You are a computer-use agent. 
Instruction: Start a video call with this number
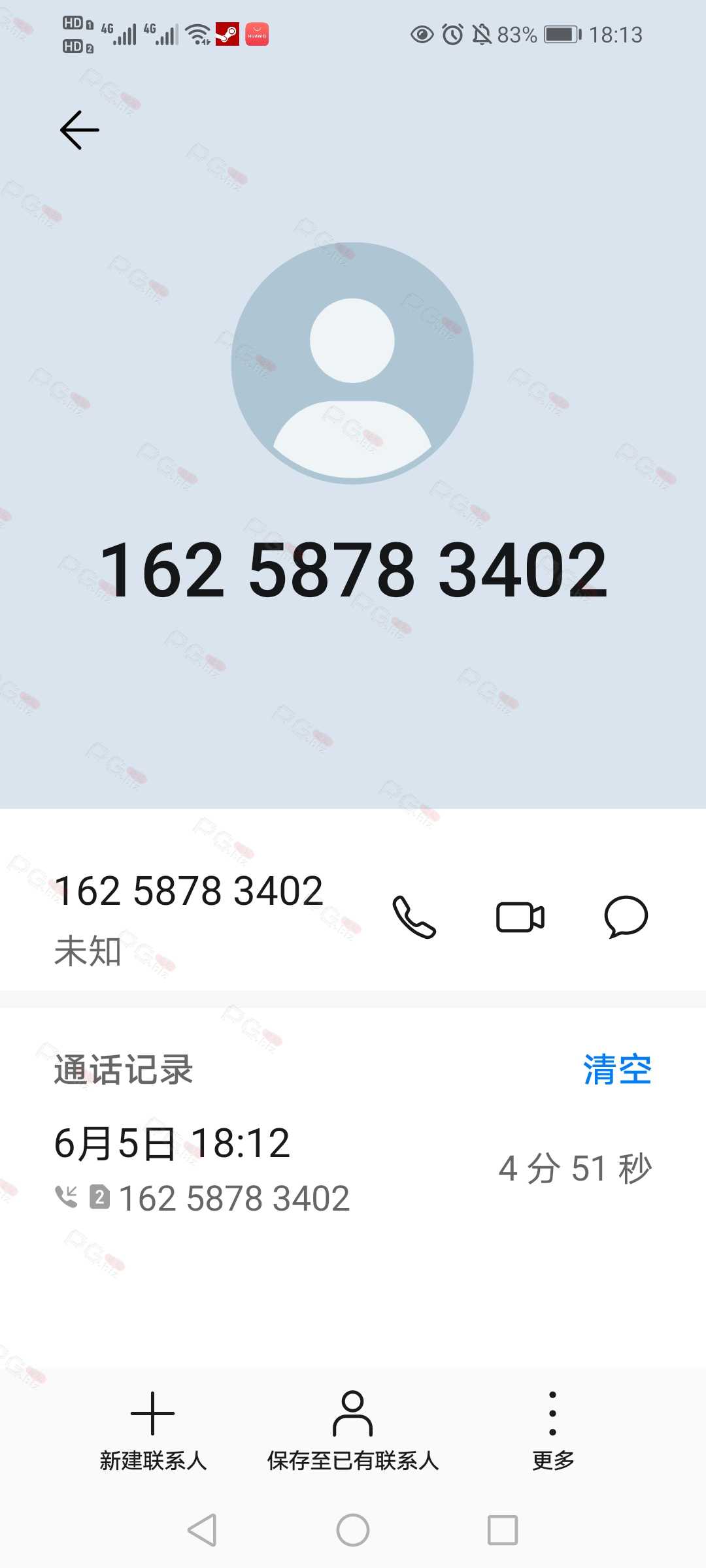tap(520, 917)
